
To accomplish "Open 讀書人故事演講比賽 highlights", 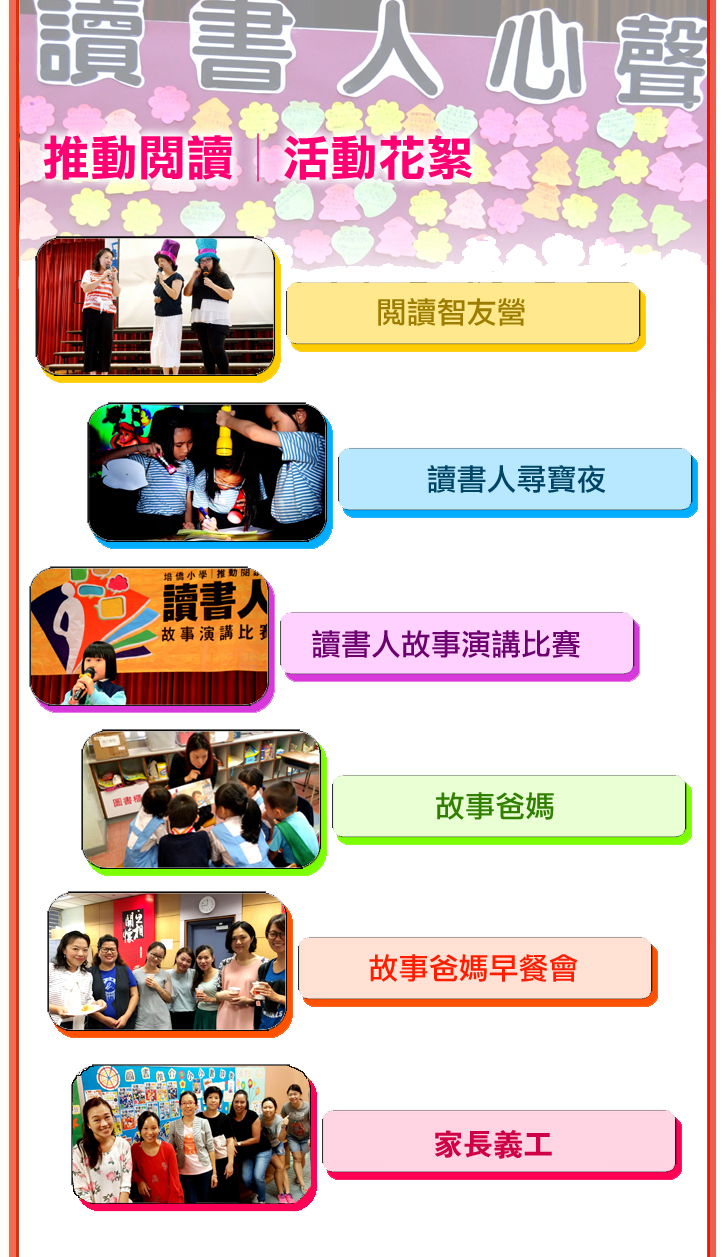I will pos(457,643).
